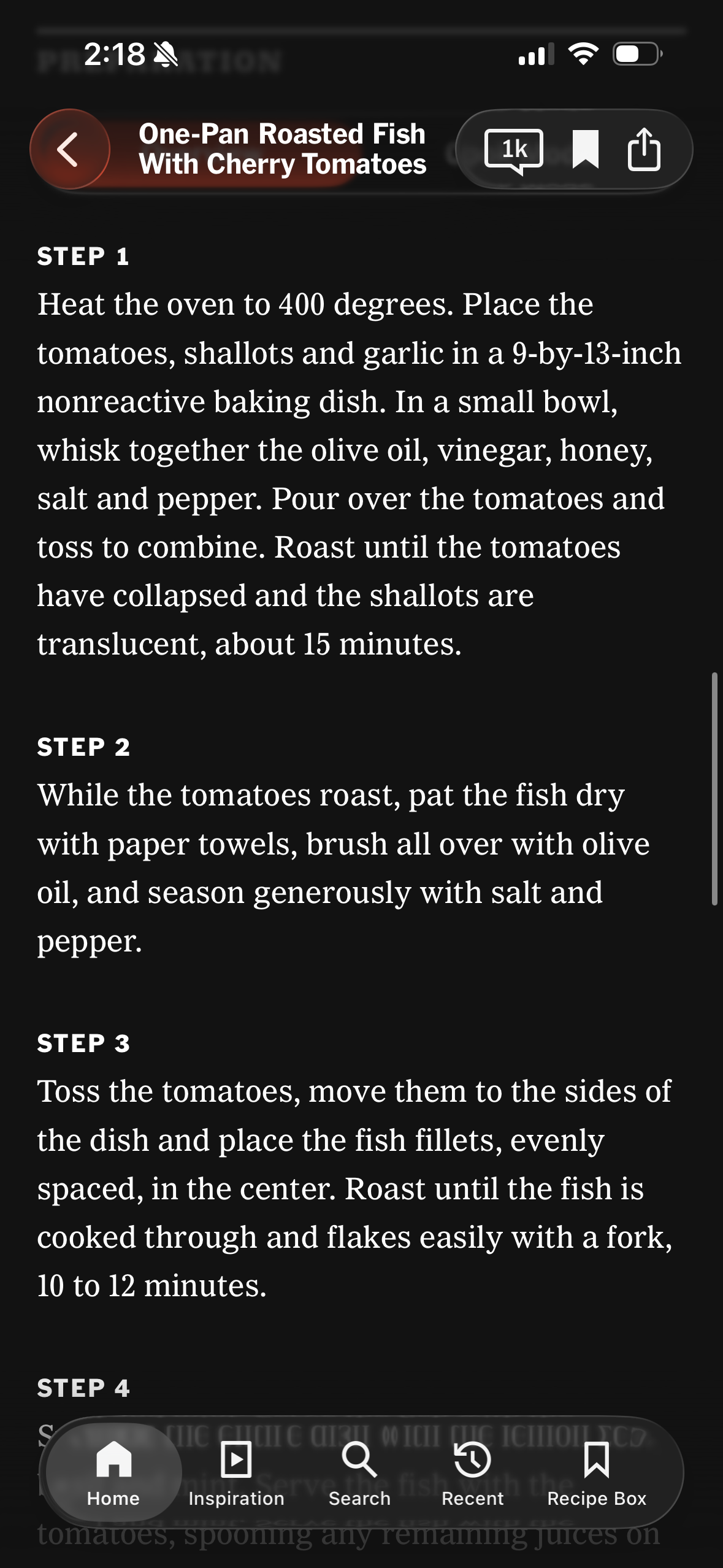Go back from the recipe page

point(71,149)
